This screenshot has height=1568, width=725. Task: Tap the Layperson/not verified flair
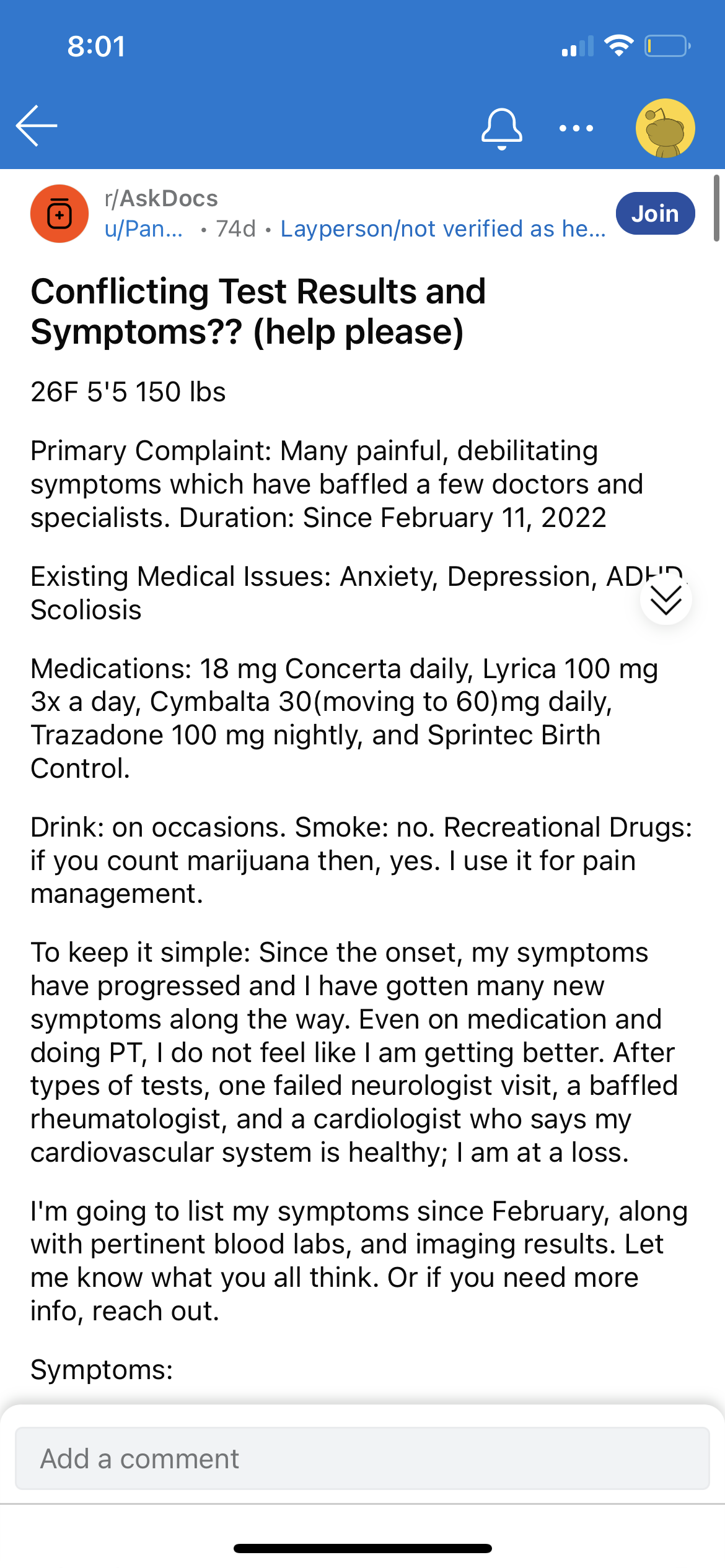[443, 229]
